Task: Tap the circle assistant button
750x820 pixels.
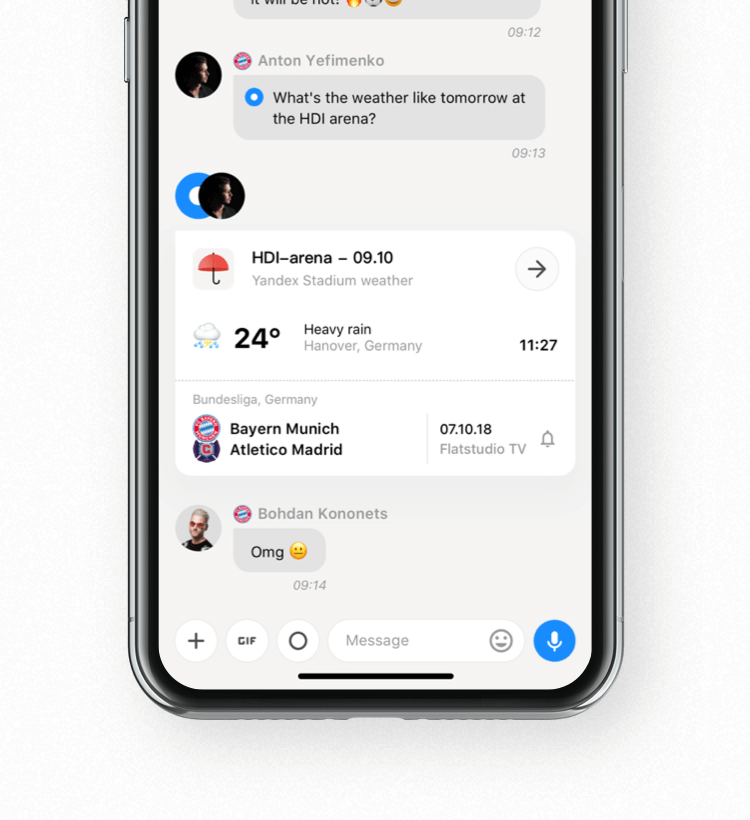Action: [x=298, y=641]
